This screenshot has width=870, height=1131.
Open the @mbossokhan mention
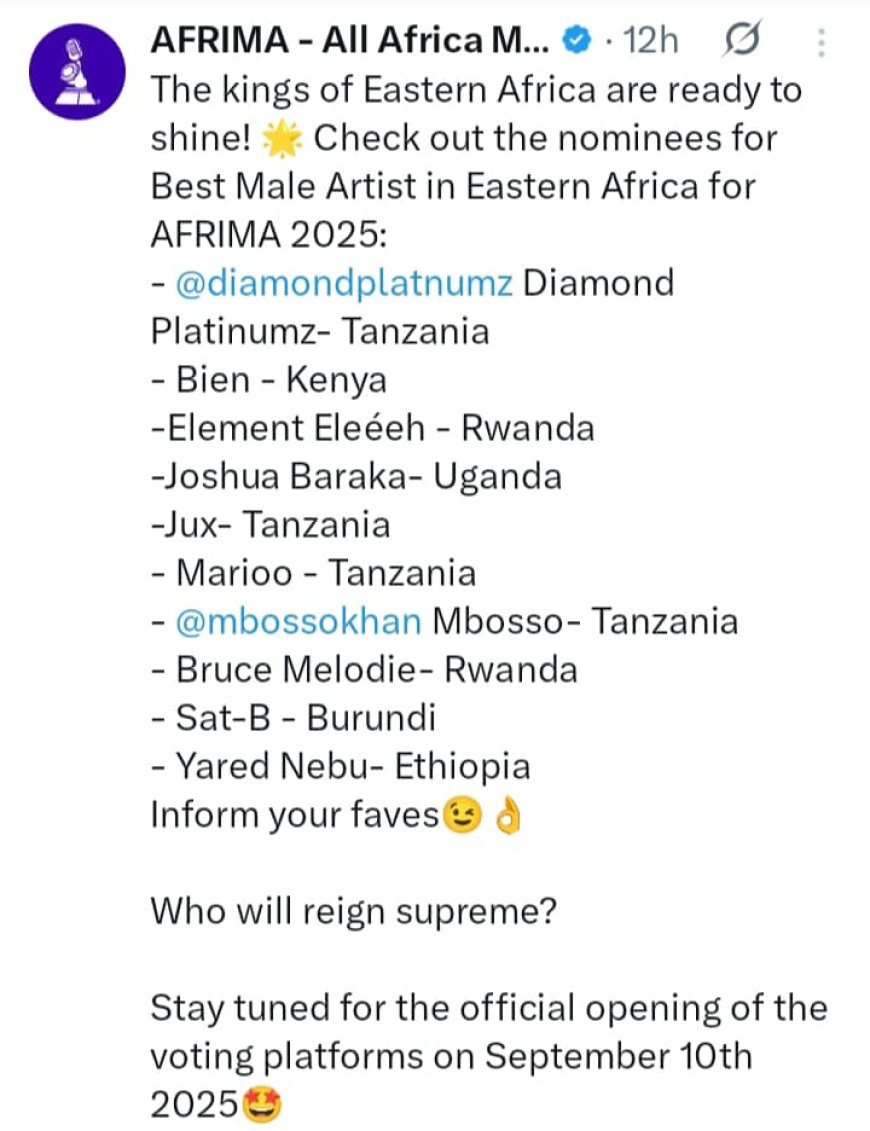(x=298, y=621)
